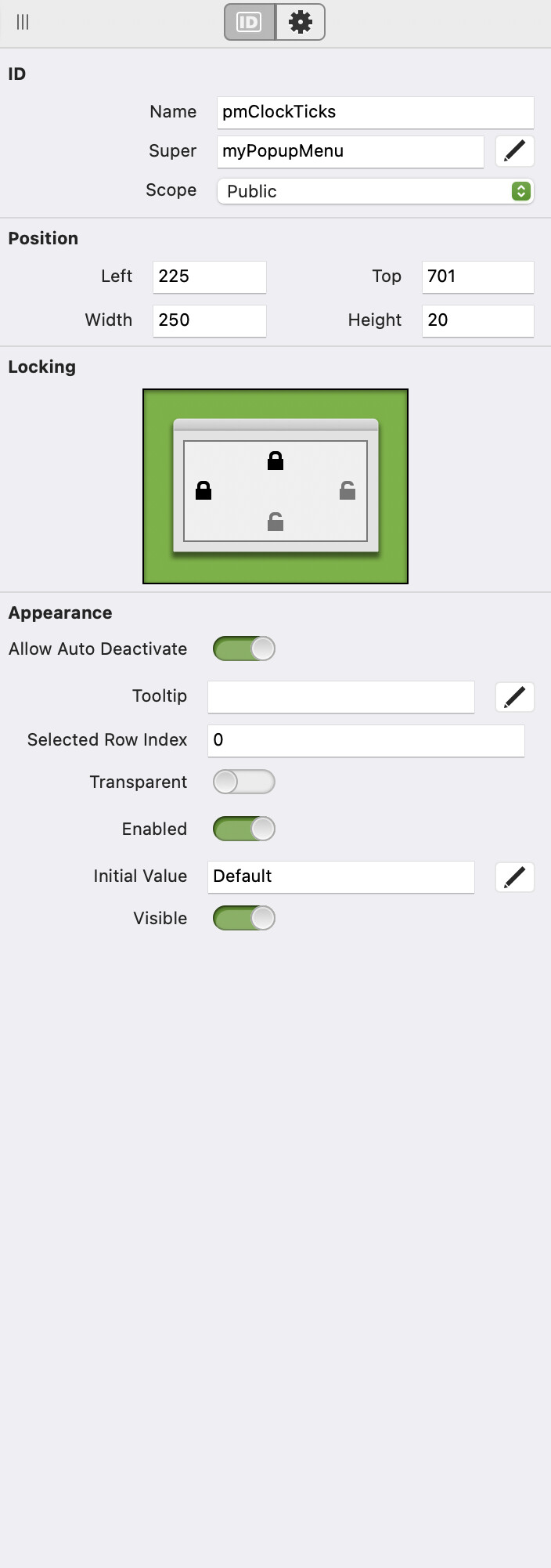
Task: Toggle the left edge lock
Action: [x=203, y=491]
